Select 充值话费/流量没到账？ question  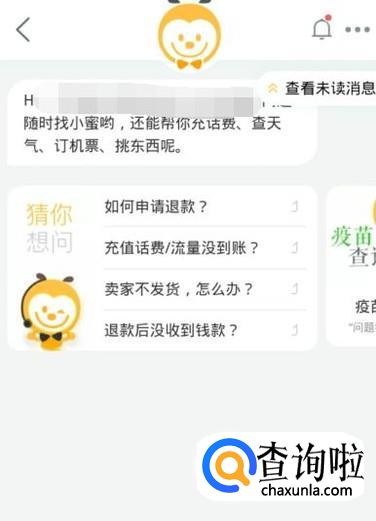coord(205,248)
